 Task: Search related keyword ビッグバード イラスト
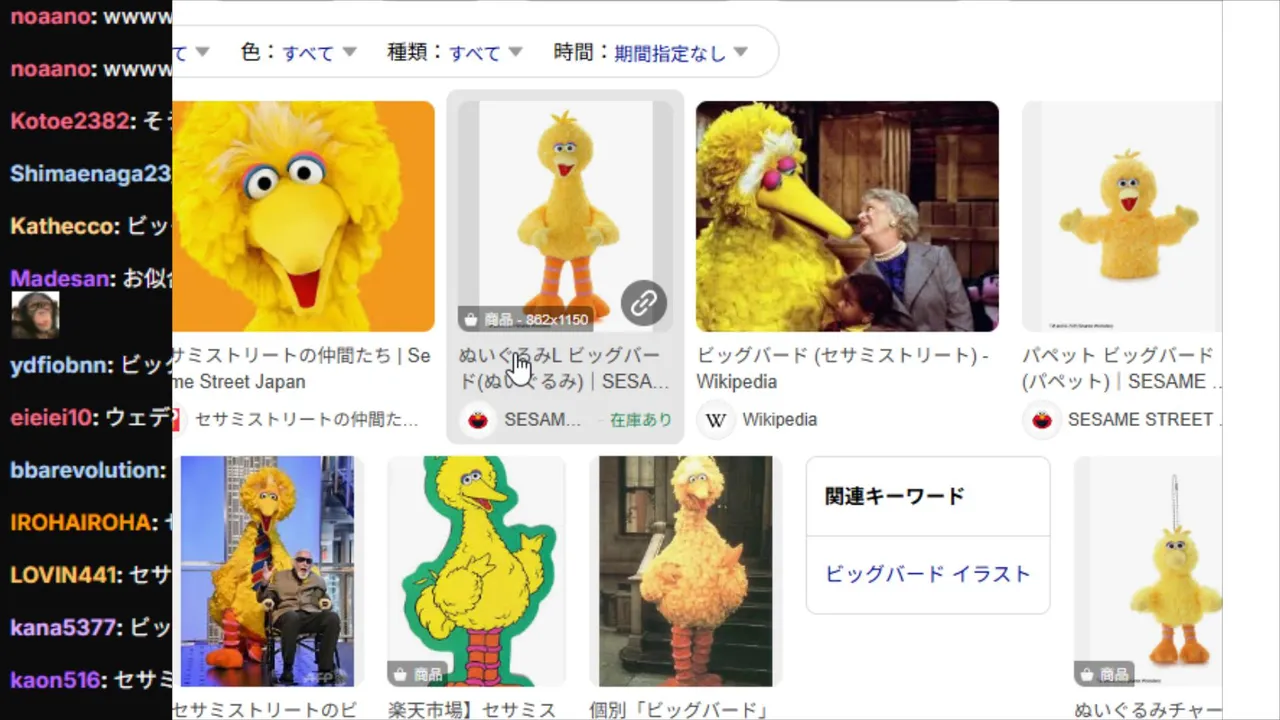927,574
